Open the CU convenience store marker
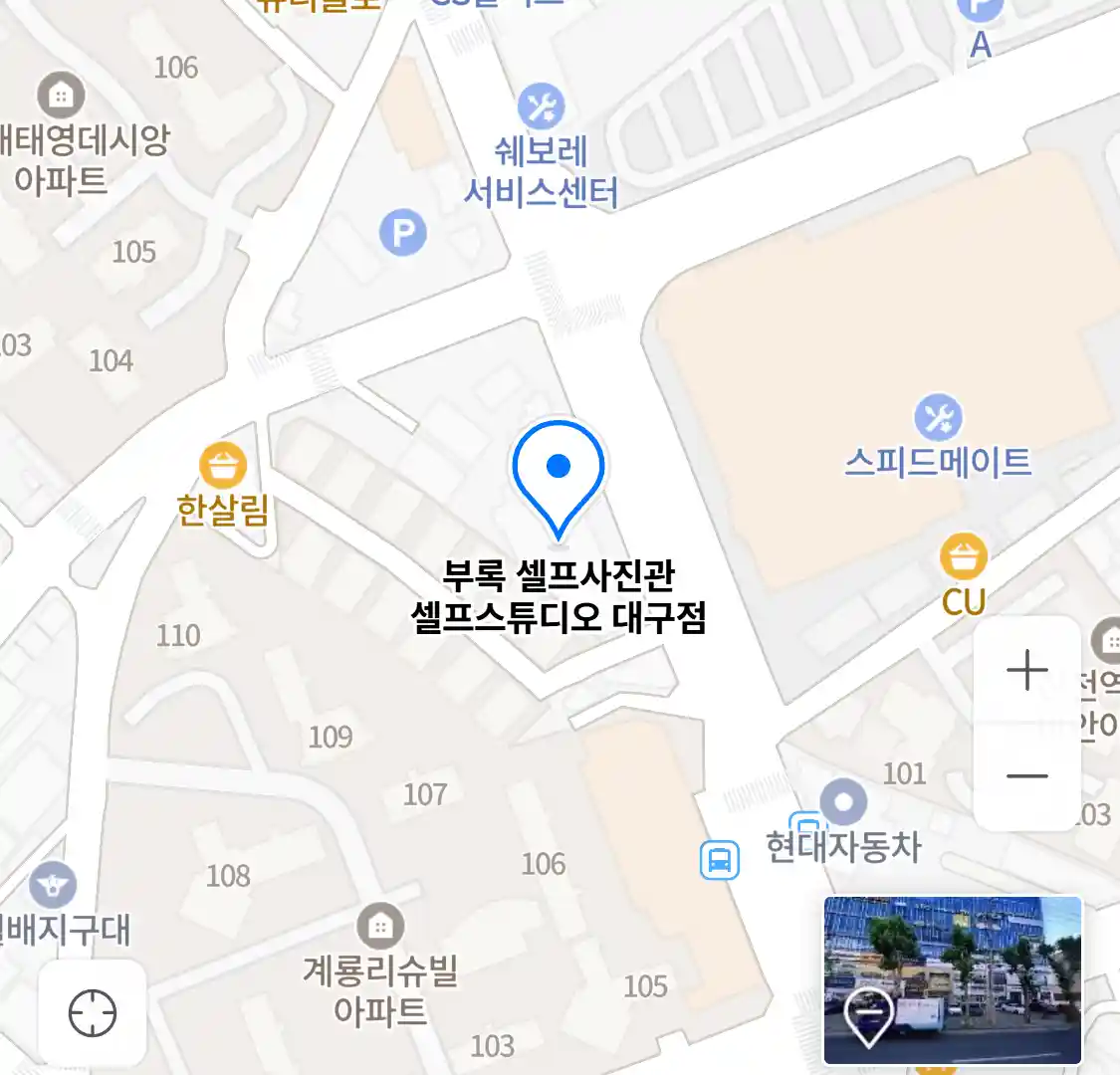 click(x=963, y=558)
